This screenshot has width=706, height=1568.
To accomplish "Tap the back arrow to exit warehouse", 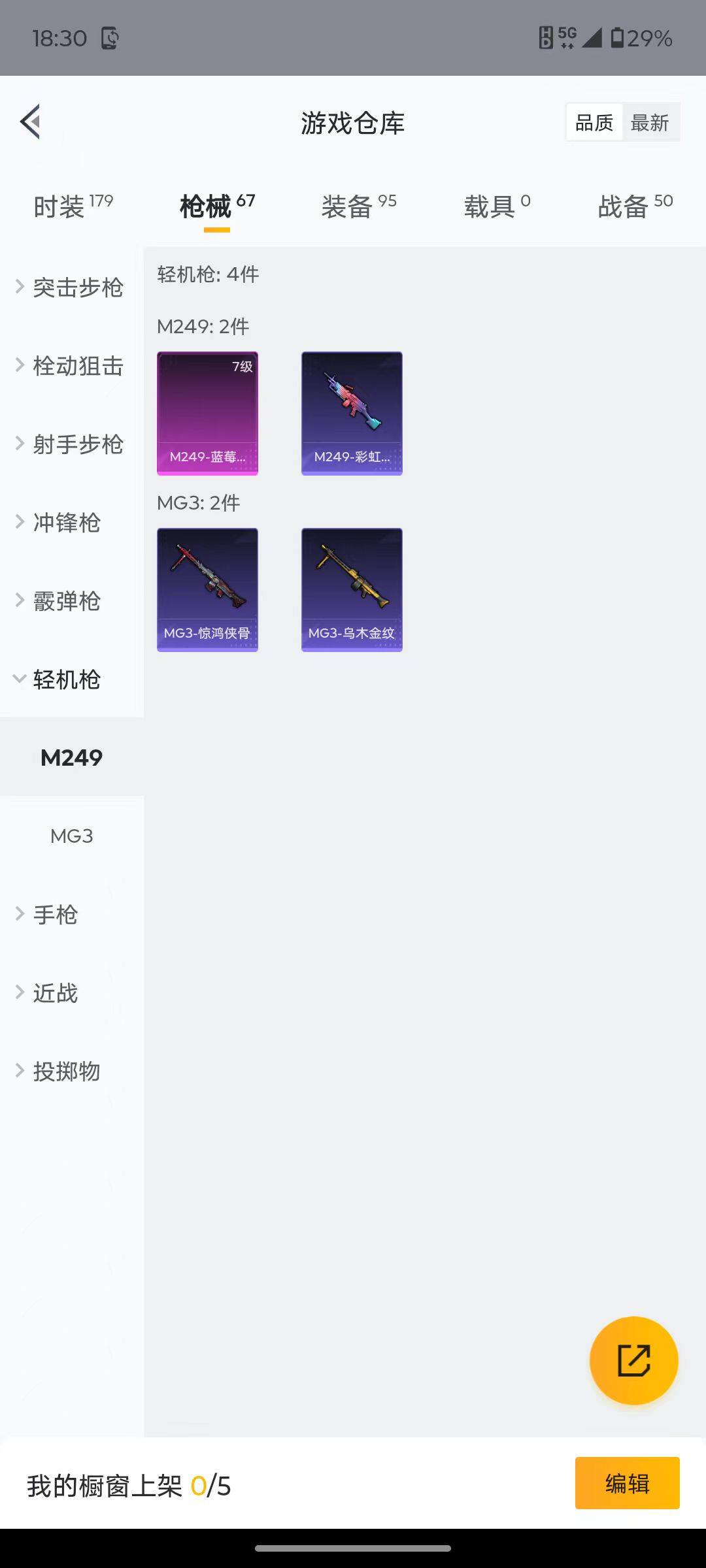I will pos(29,122).
